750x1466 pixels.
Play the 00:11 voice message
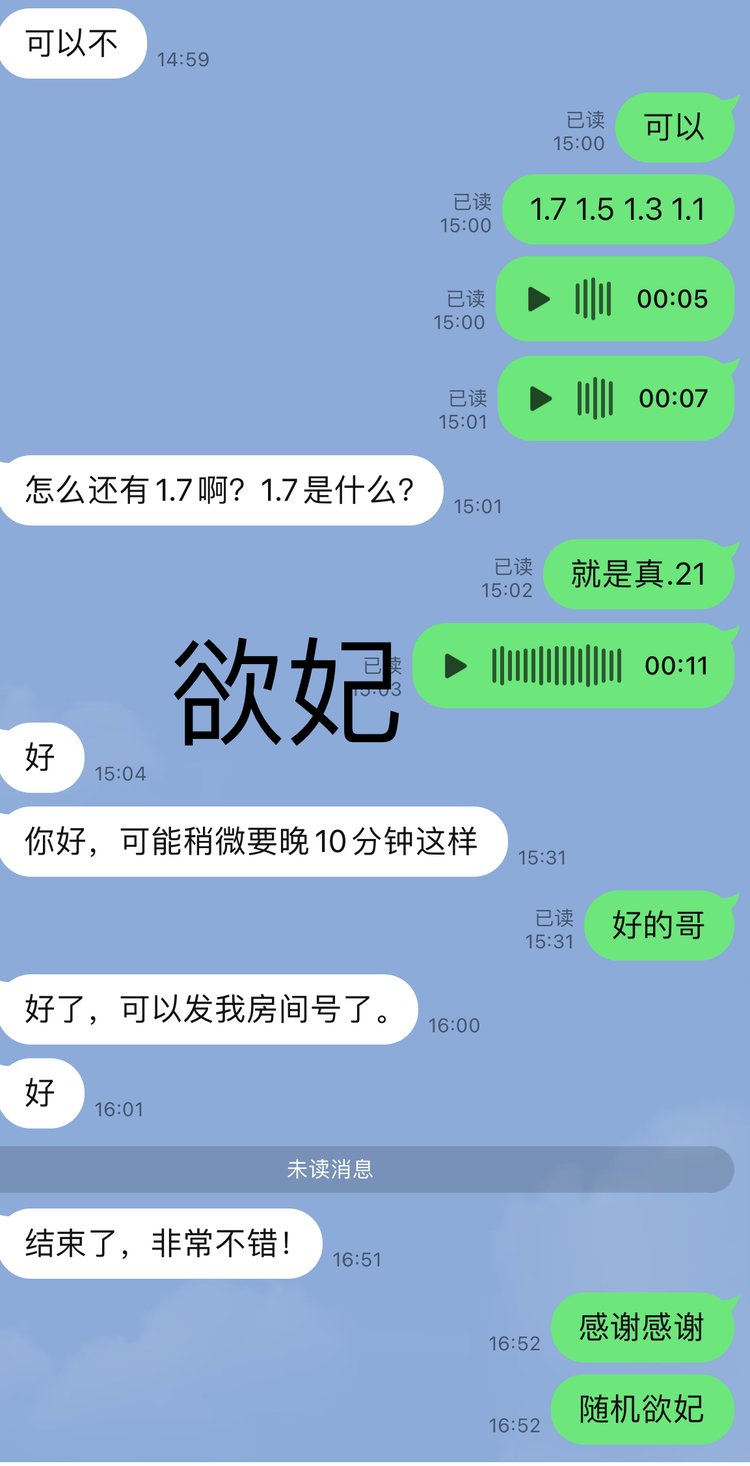click(456, 666)
